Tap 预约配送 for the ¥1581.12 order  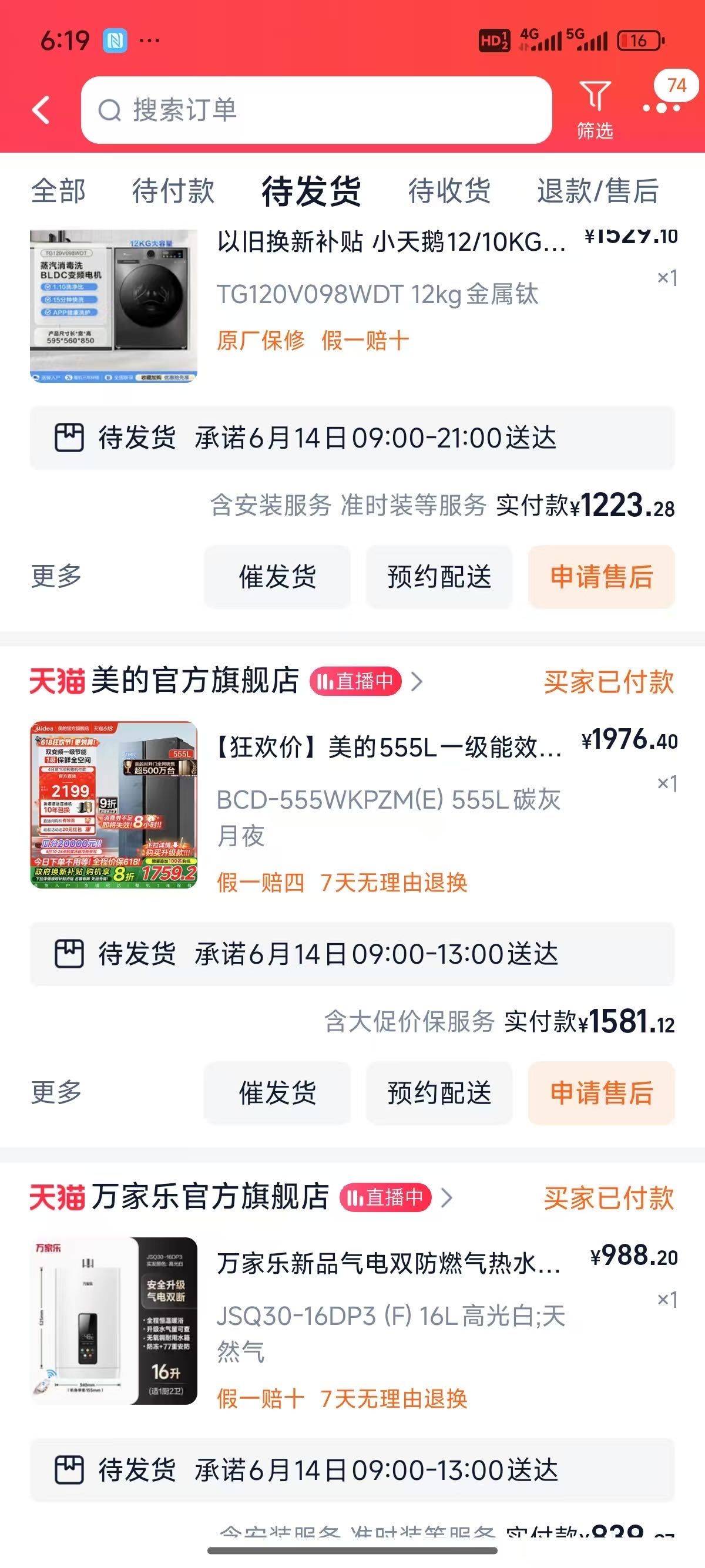point(439,1093)
